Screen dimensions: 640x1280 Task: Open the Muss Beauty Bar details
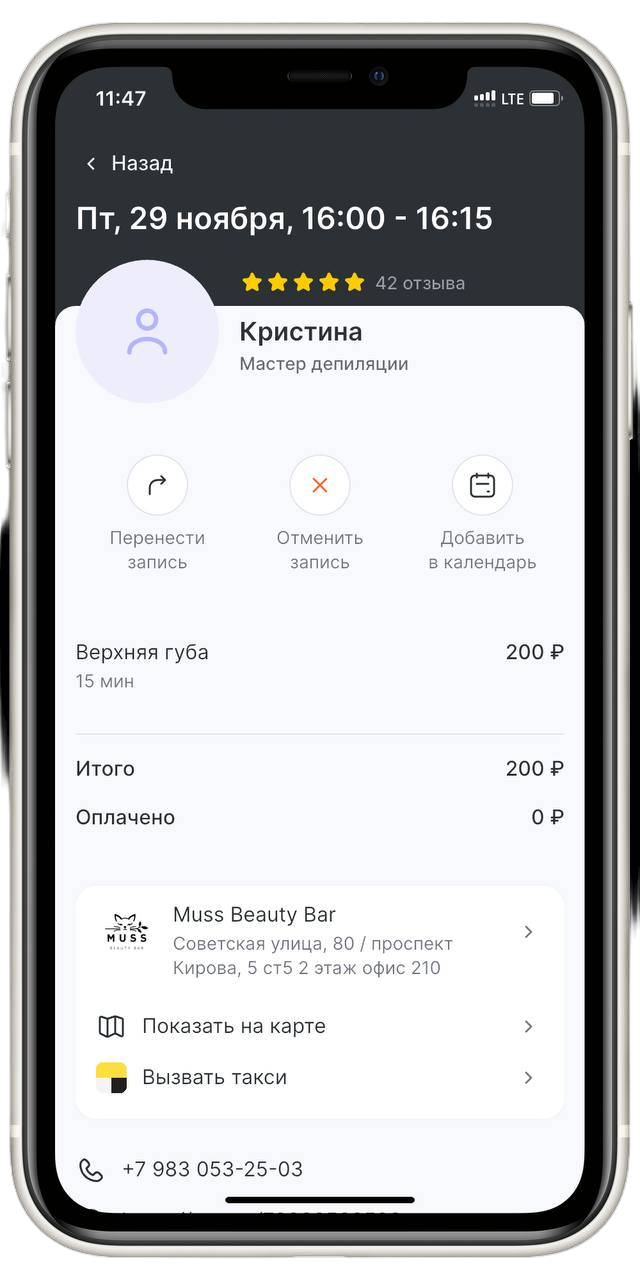319,940
